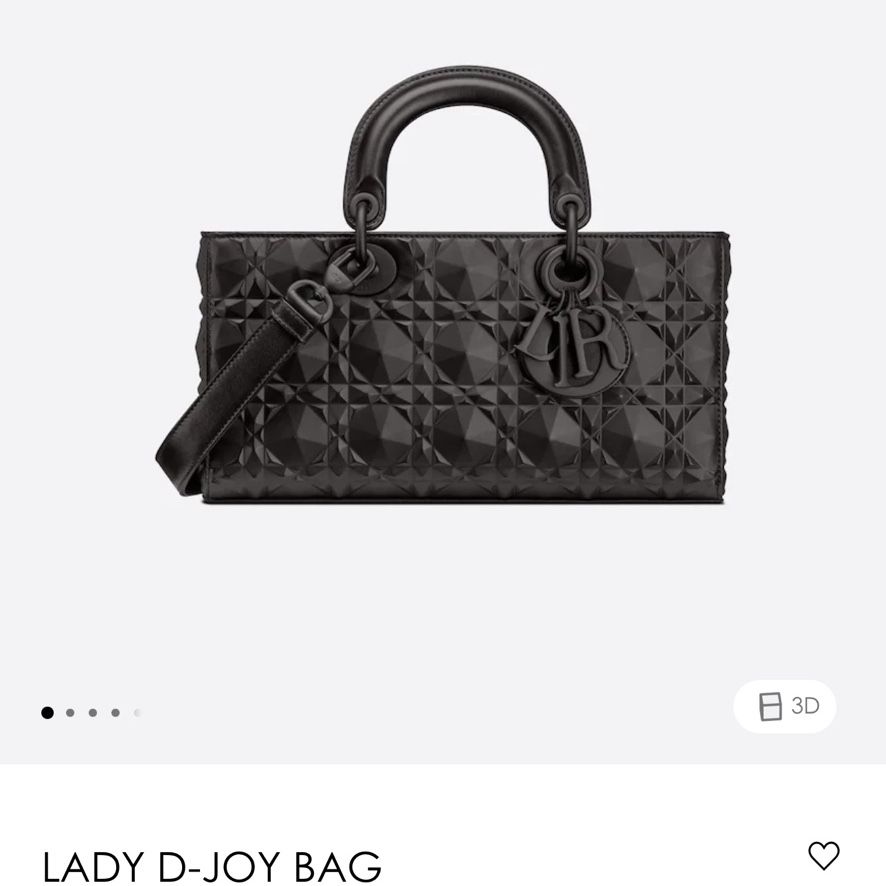Jump to the second image indicator dot
The width and height of the screenshot is (886, 886).
[x=70, y=713]
